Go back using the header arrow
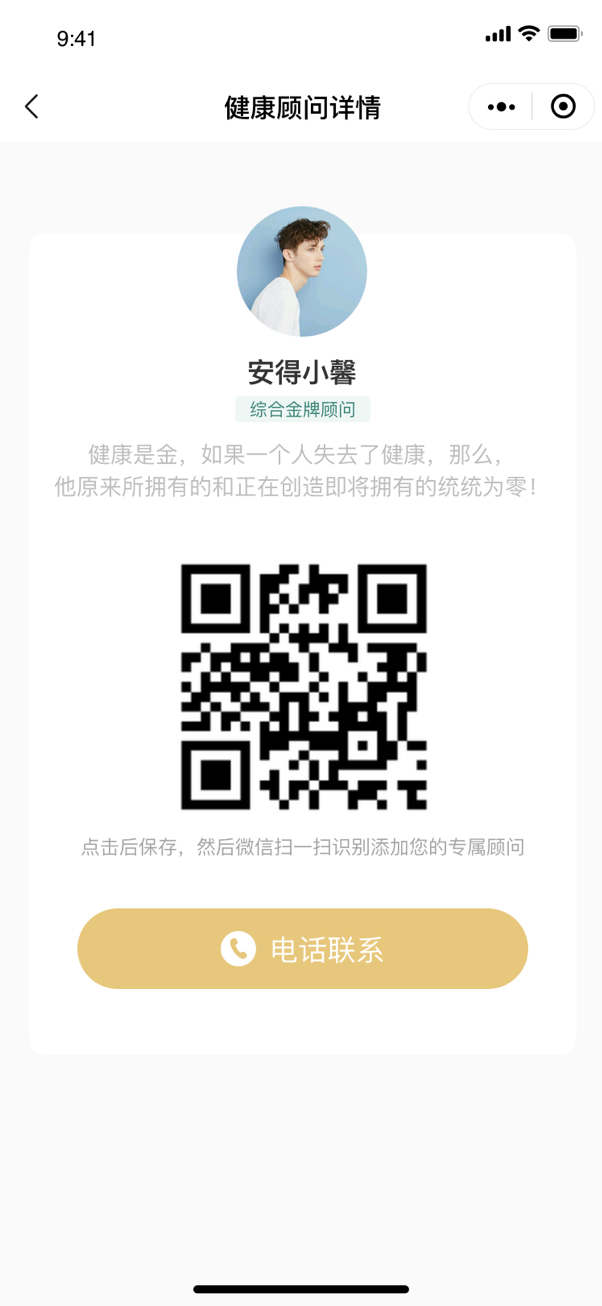Screen dimensions: 602x1306 click(32, 107)
